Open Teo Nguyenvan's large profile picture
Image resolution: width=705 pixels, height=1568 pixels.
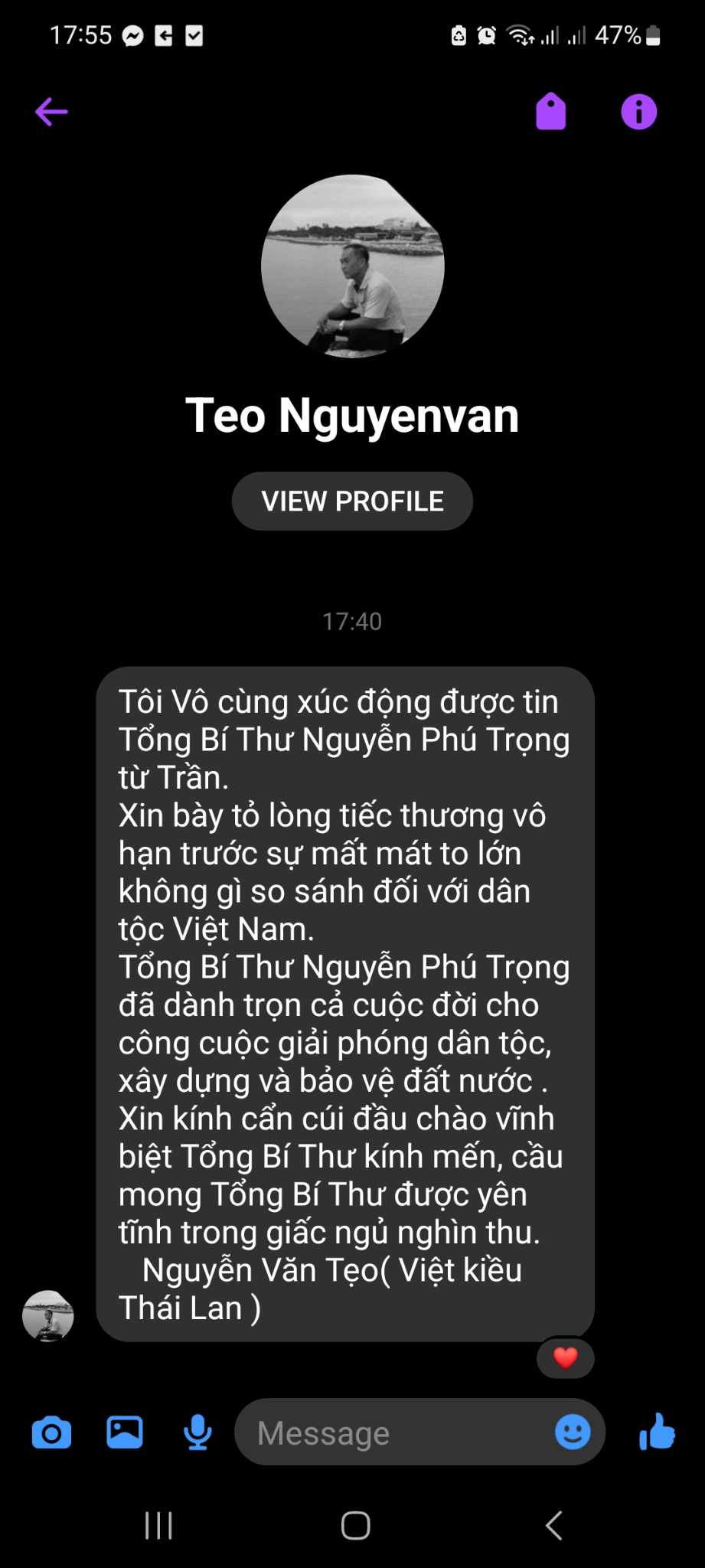point(352,266)
